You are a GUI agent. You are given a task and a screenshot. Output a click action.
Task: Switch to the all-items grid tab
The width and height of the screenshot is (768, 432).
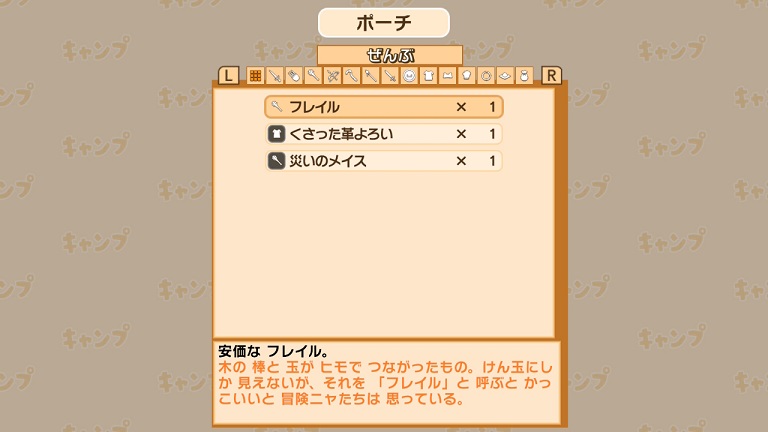click(255, 75)
